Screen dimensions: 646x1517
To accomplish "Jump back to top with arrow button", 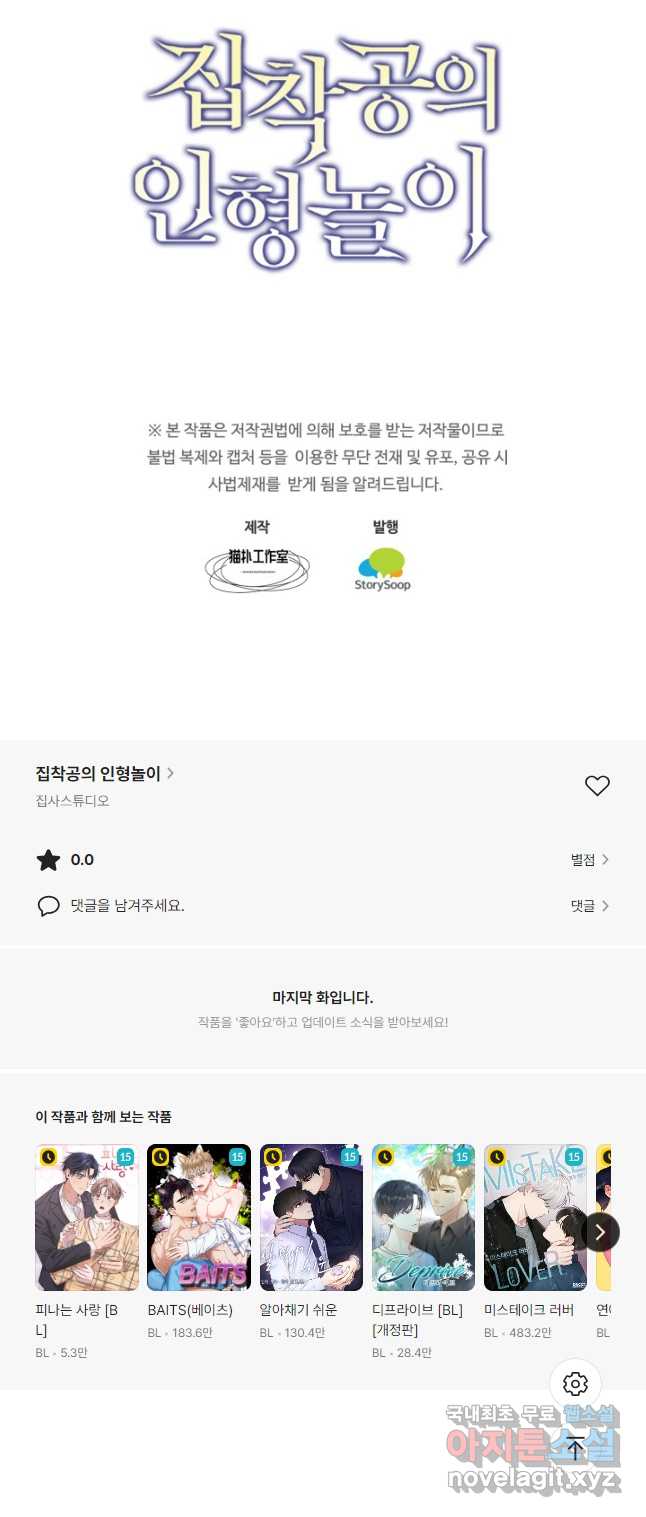I will coord(575,1447).
